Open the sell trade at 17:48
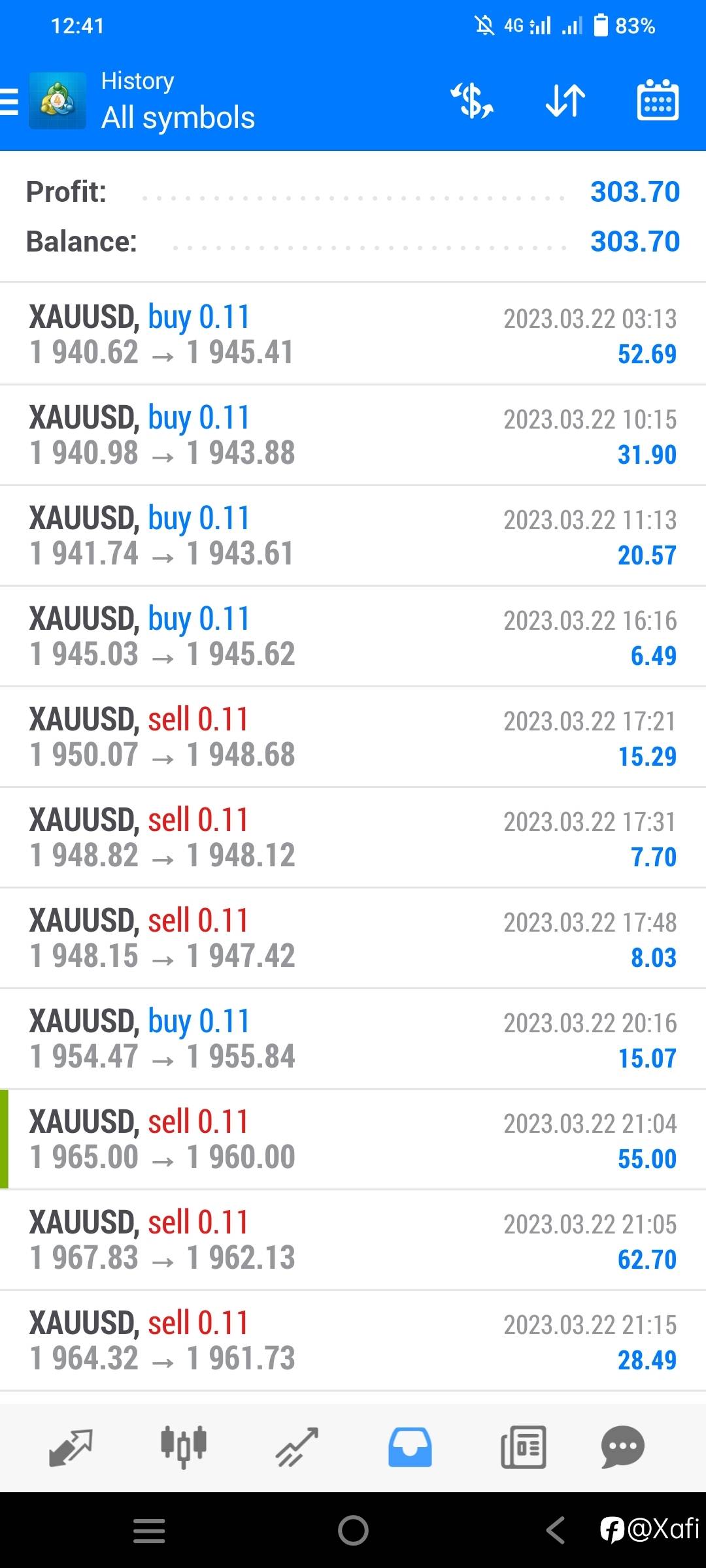The height and width of the screenshot is (1568, 706). point(353,938)
